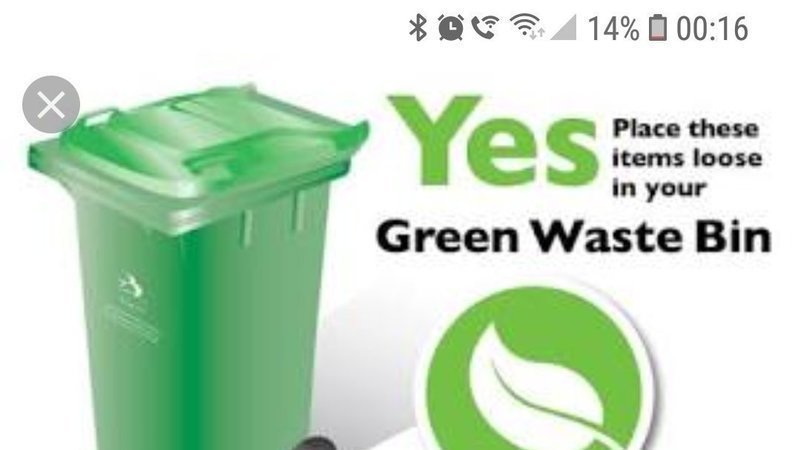Close the green waste bin image viewer

pyautogui.click(x=50, y=105)
